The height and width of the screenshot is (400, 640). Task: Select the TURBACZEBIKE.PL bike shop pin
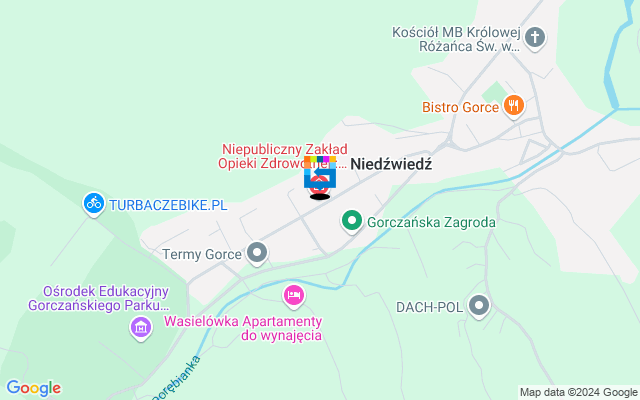(93, 204)
